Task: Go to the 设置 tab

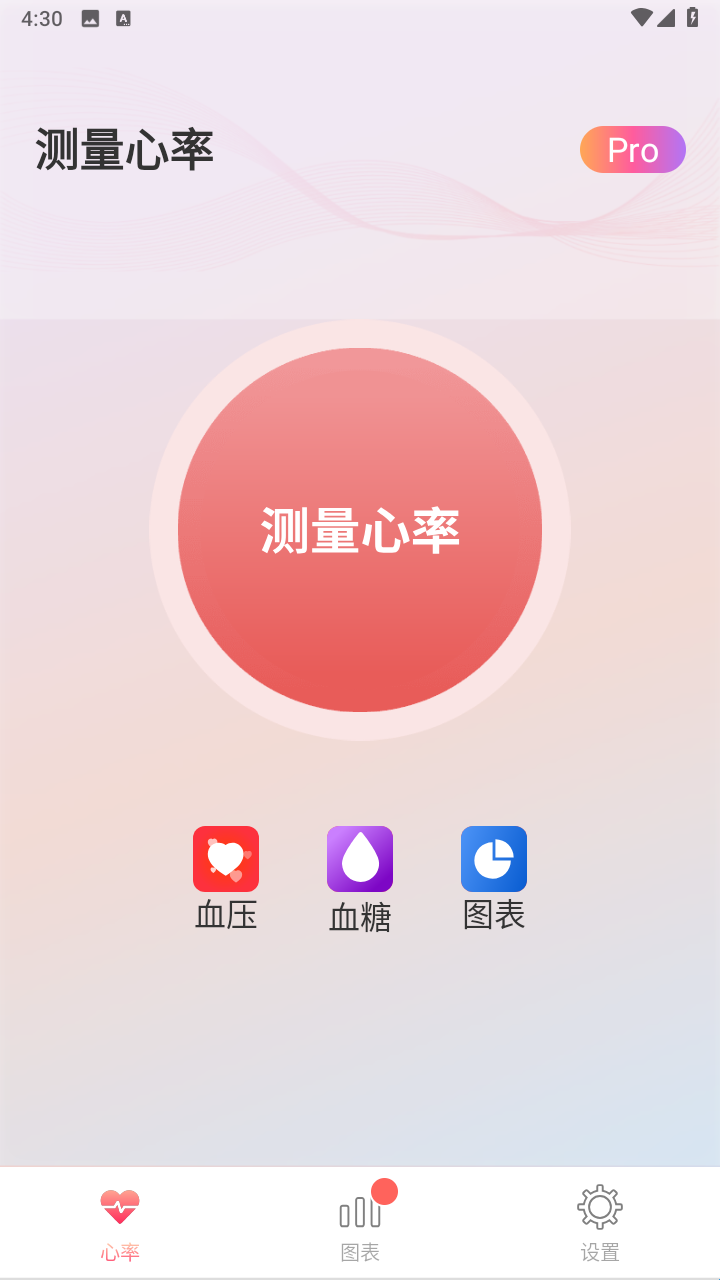Action: 600,1222
